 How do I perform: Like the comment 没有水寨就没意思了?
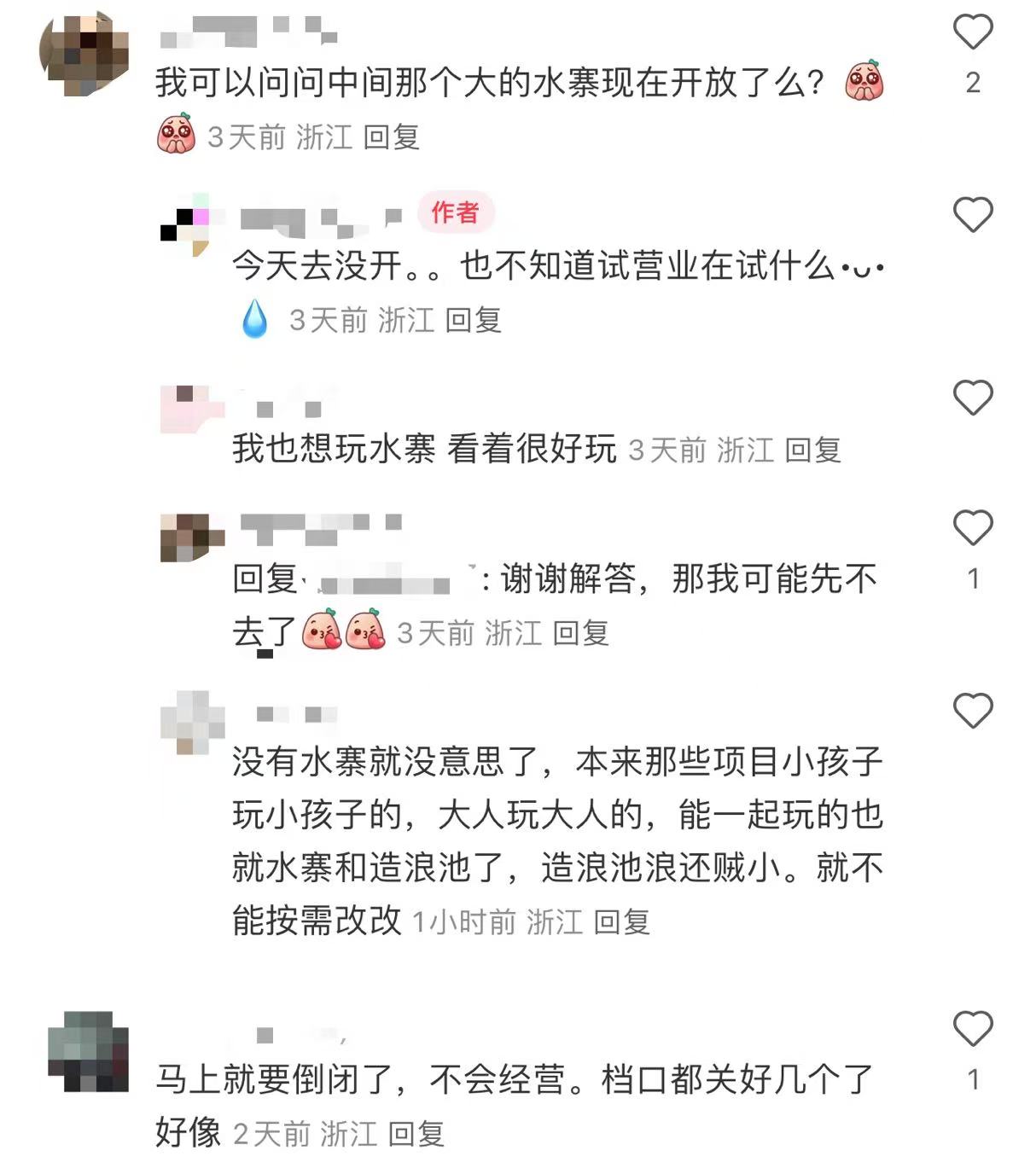[x=972, y=711]
